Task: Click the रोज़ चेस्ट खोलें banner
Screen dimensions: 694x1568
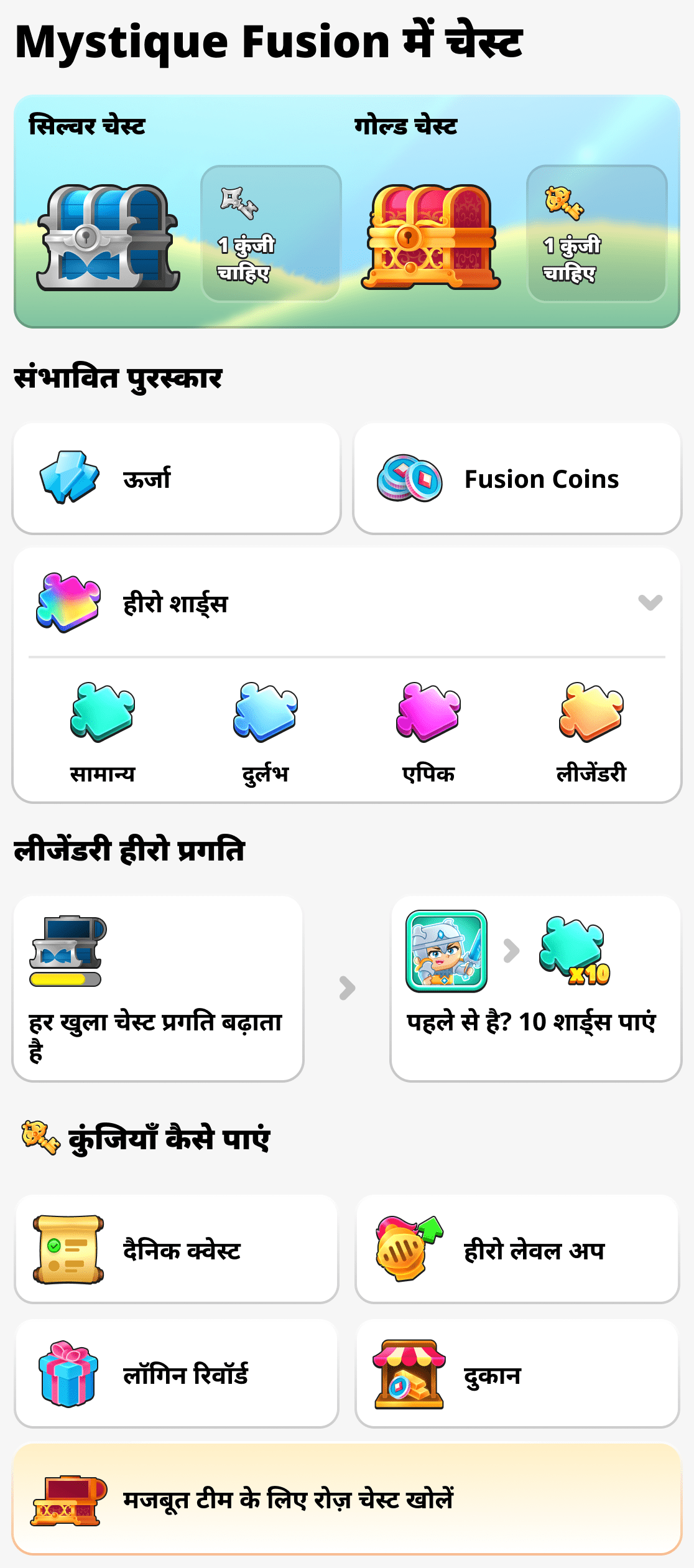Action: tap(347, 1500)
